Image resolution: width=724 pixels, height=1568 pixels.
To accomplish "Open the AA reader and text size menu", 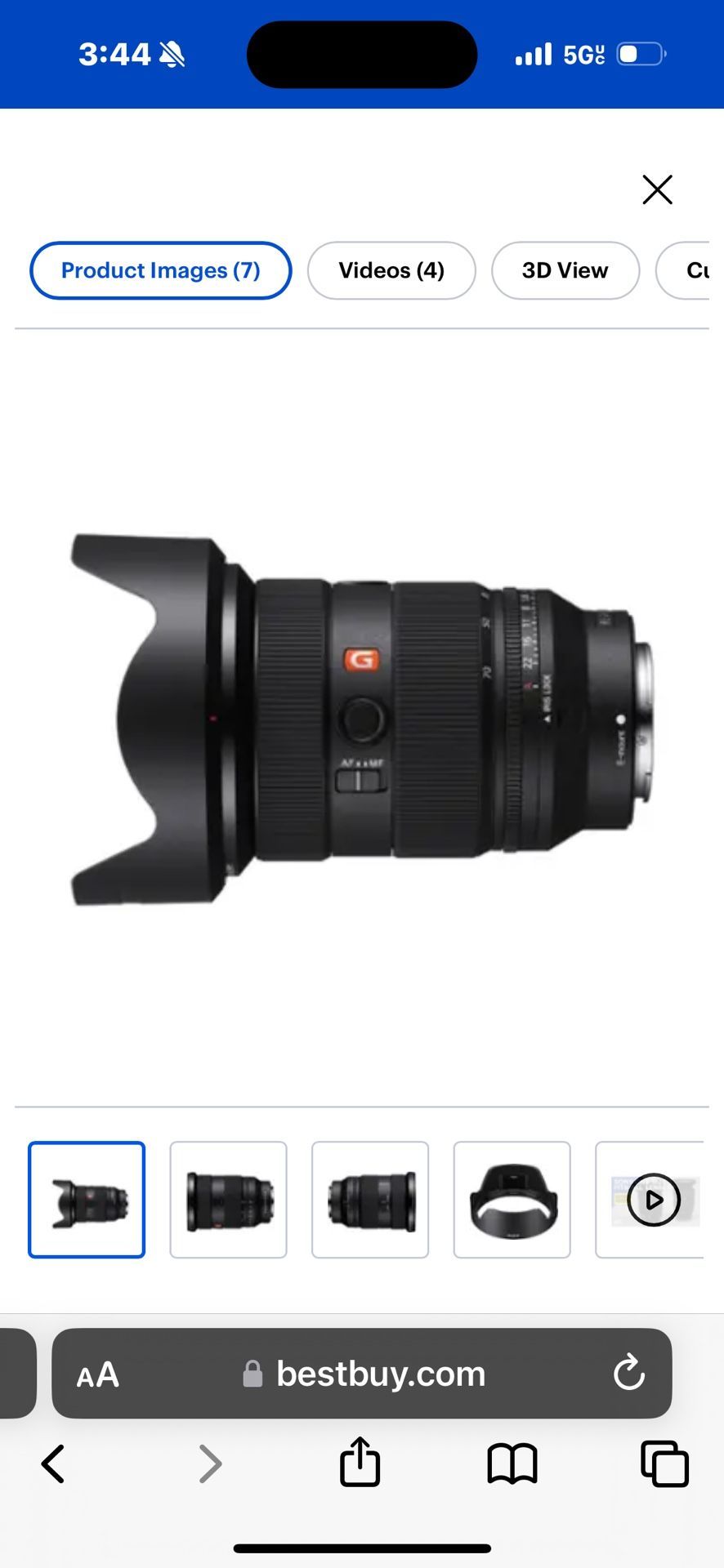I will 98,1374.
